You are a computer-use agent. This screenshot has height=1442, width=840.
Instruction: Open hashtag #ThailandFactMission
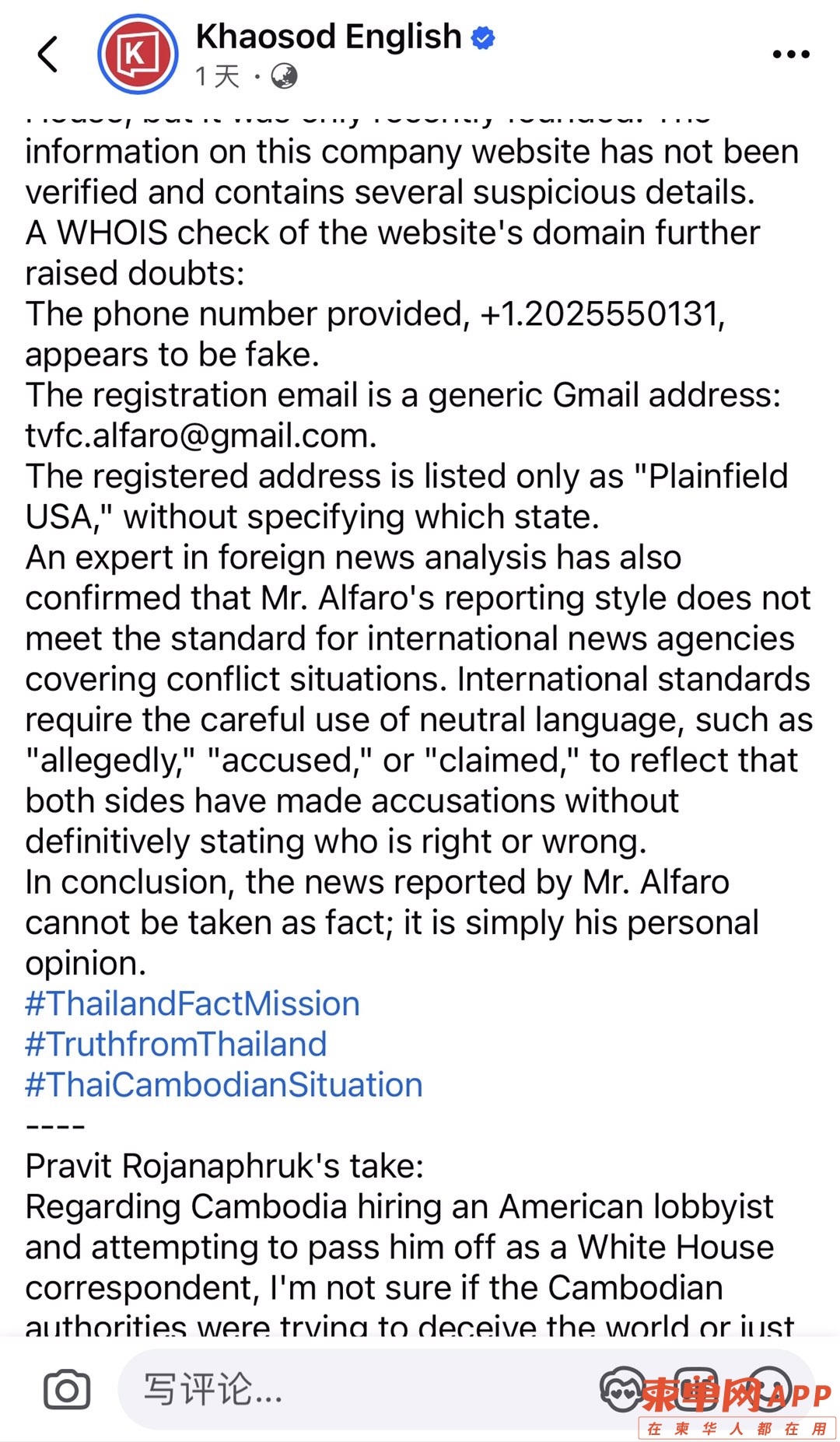click(192, 1003)
